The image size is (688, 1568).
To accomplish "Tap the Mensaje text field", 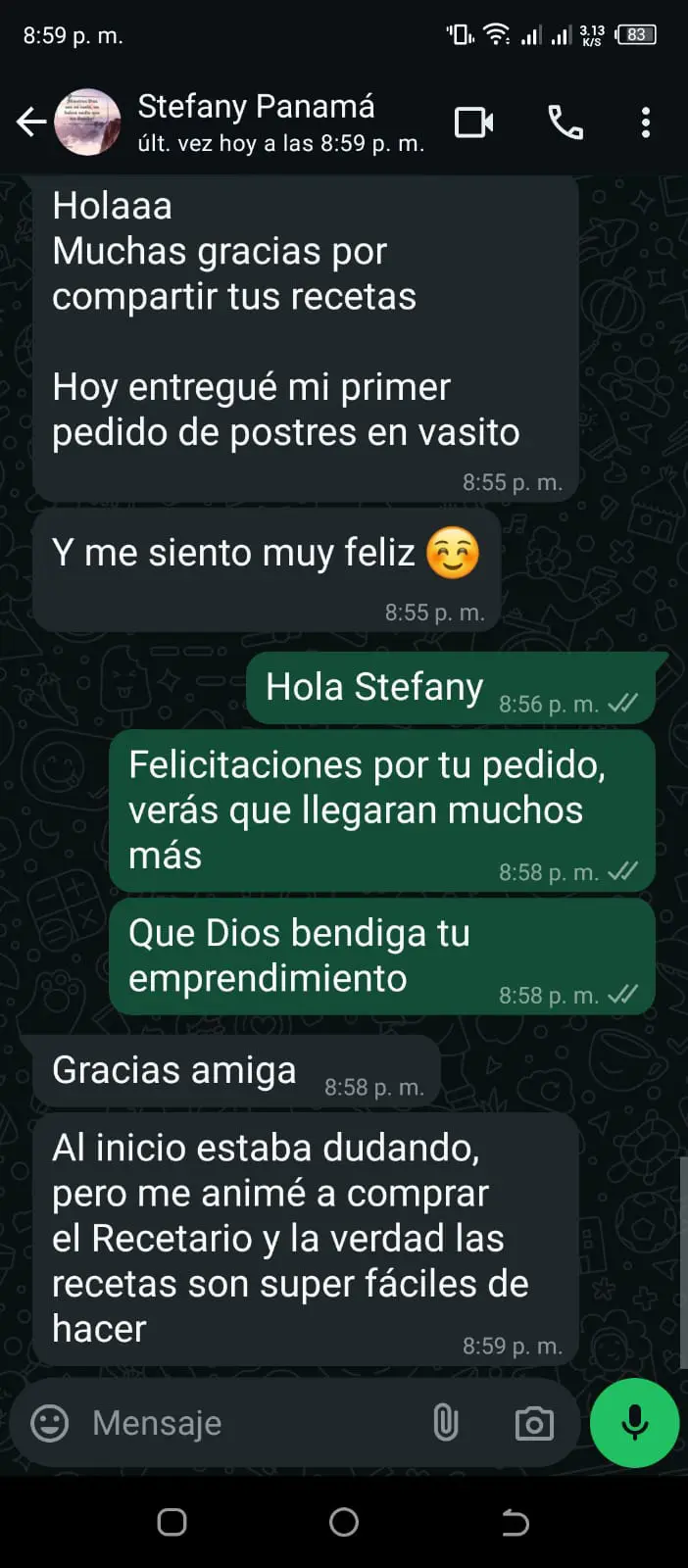I will [x=245, y=1423].
